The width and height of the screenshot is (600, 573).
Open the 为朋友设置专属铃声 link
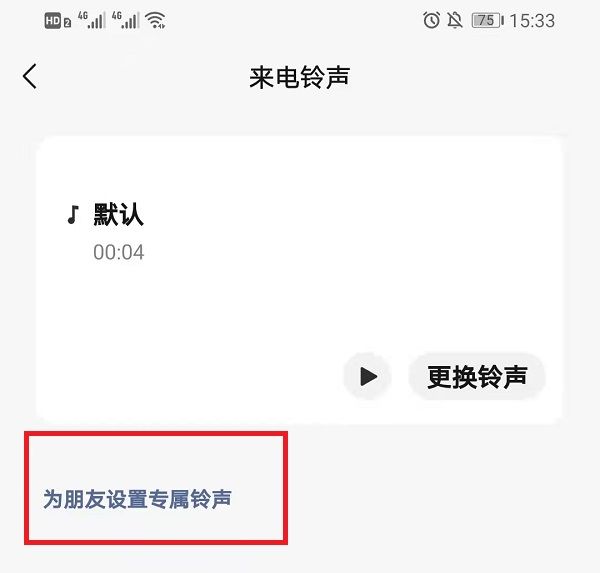pos(137,498)
